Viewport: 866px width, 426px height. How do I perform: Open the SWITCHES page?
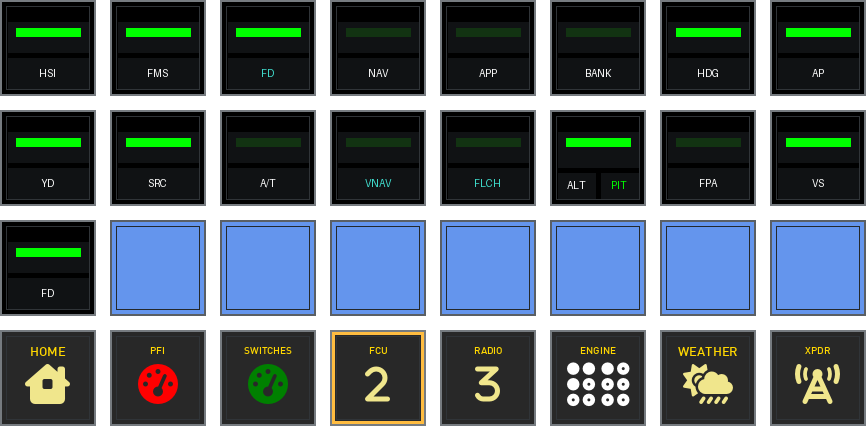click(268, 378)
